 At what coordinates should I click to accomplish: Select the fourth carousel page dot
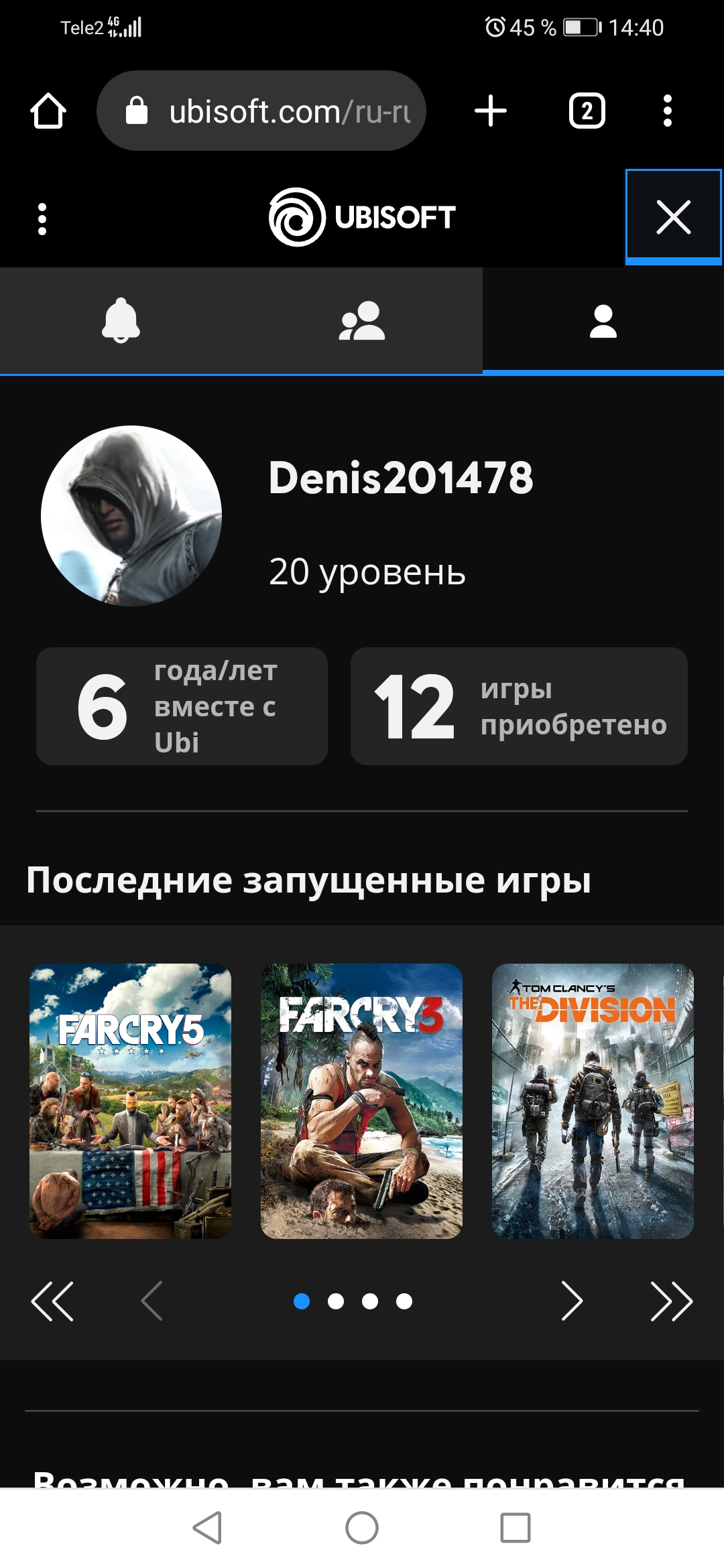[x=404, y=1301]
